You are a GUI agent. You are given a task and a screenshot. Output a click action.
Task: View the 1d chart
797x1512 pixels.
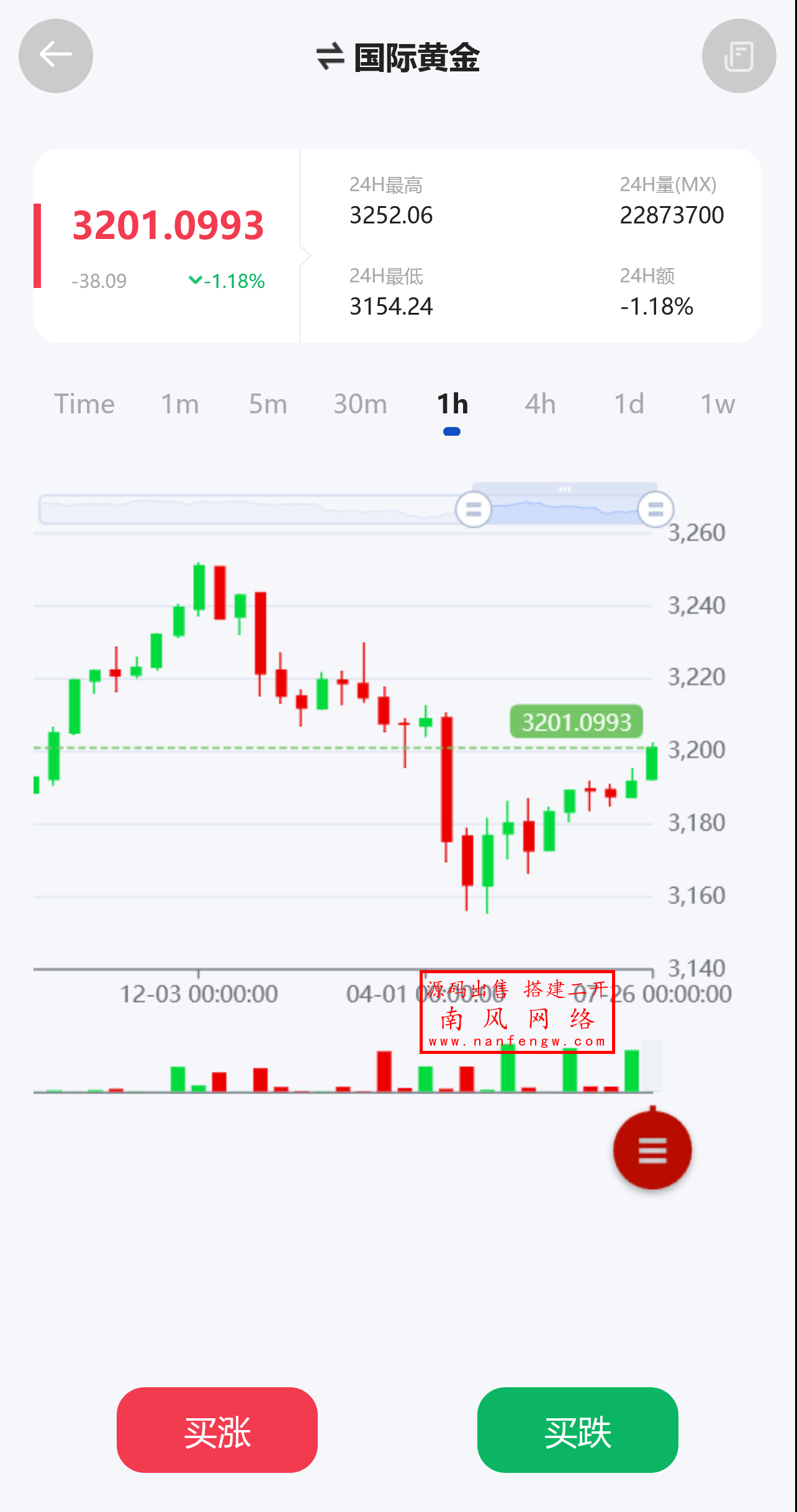[x=629, y=404]
